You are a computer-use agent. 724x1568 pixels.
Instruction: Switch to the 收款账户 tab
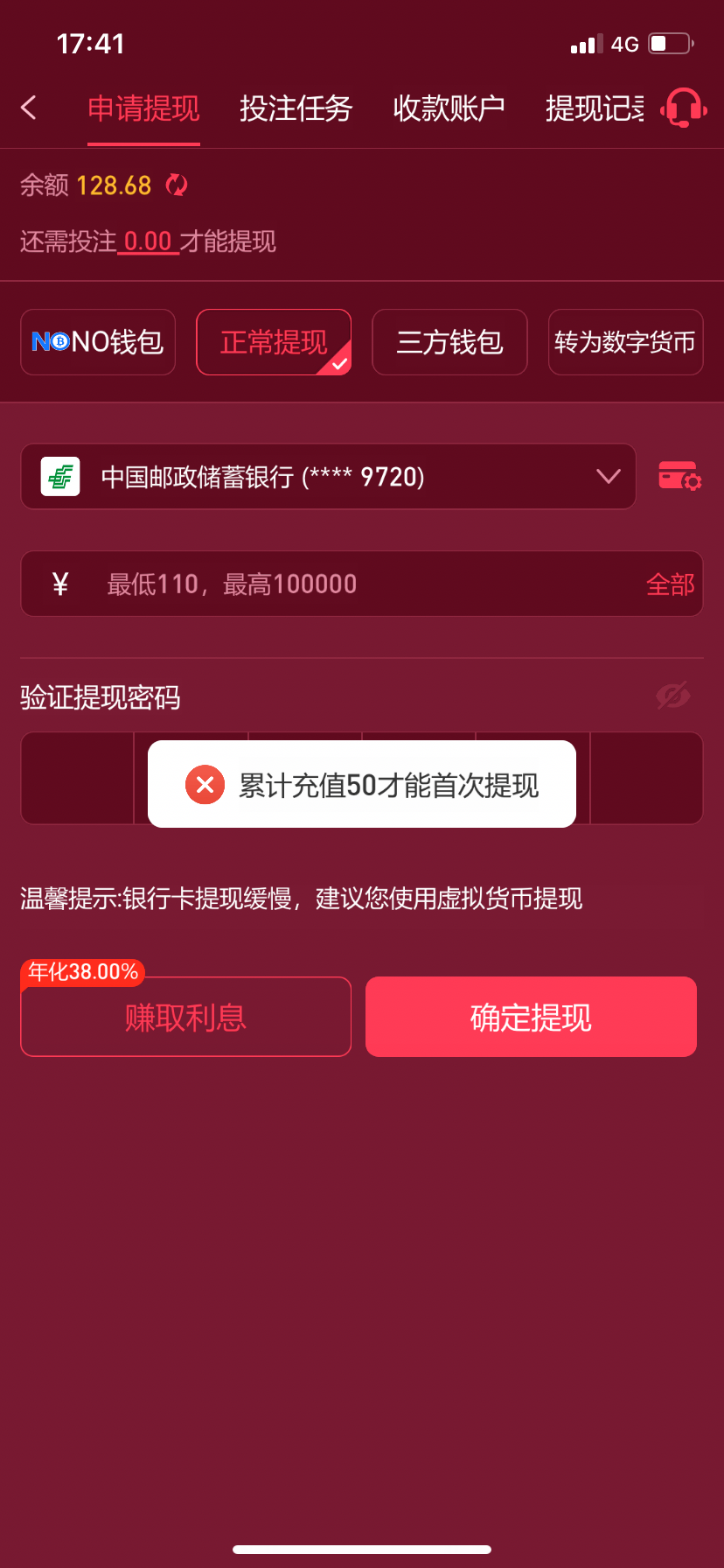449,108
